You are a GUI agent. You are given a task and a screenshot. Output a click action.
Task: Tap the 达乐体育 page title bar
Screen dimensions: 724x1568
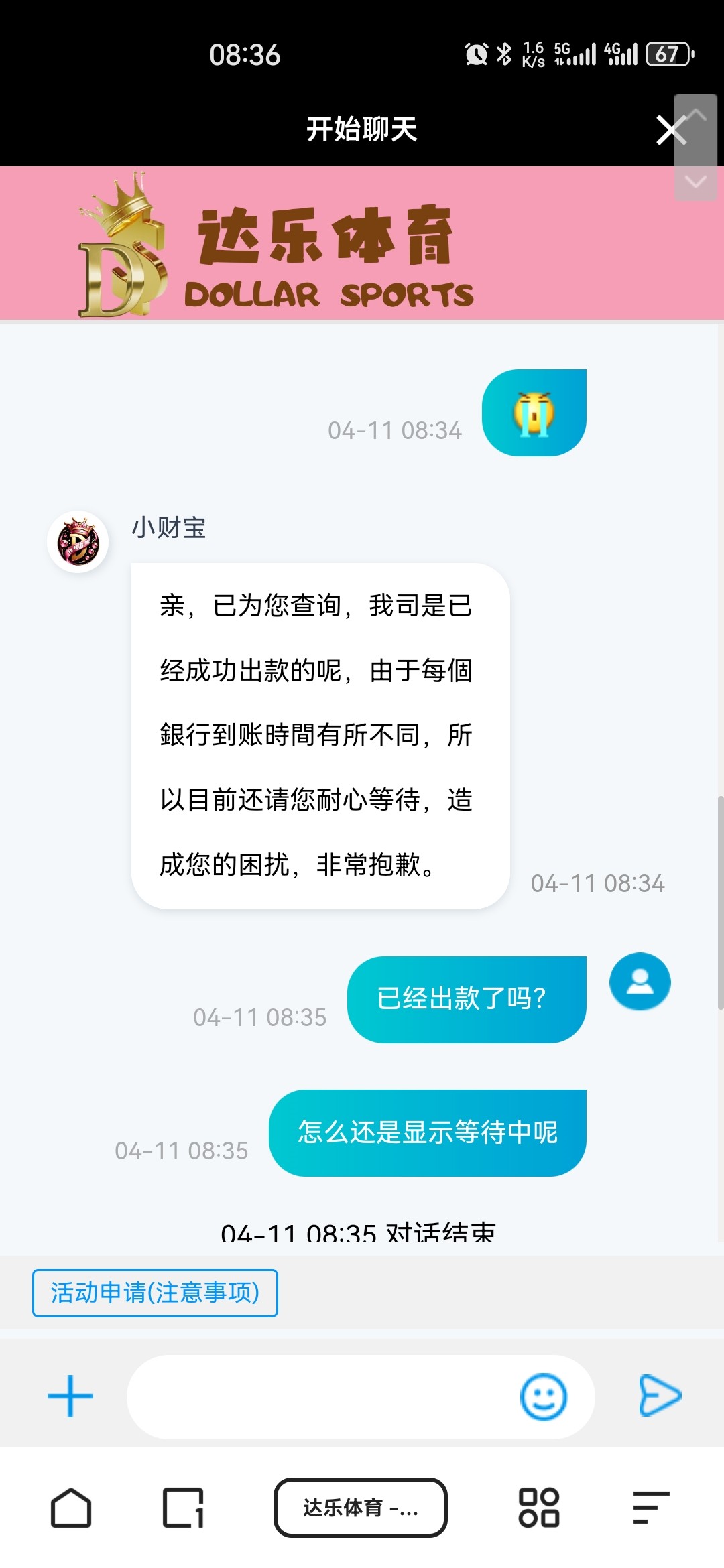click(361, 1508)
